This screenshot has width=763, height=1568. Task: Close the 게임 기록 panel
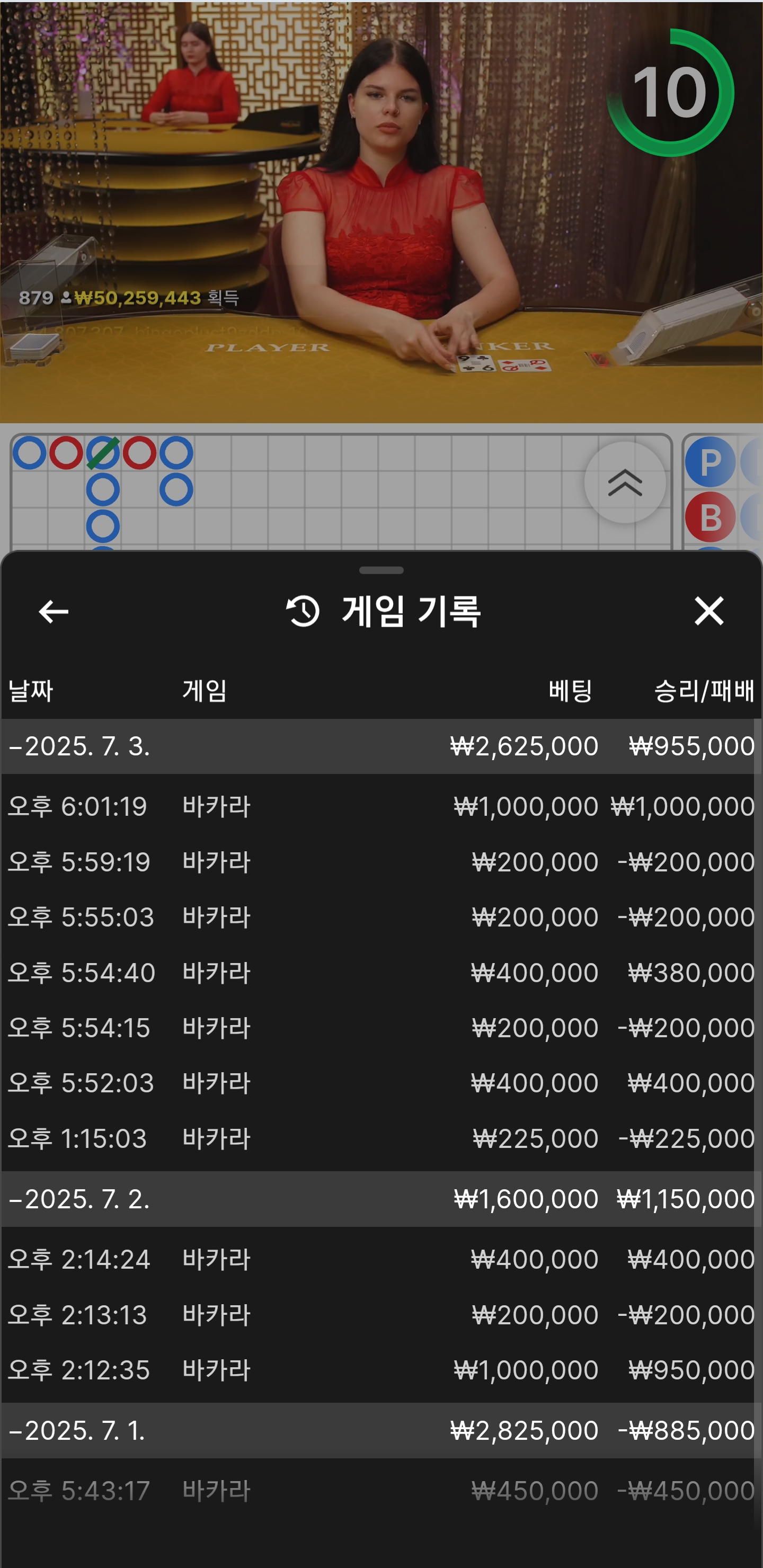[709, 611]
